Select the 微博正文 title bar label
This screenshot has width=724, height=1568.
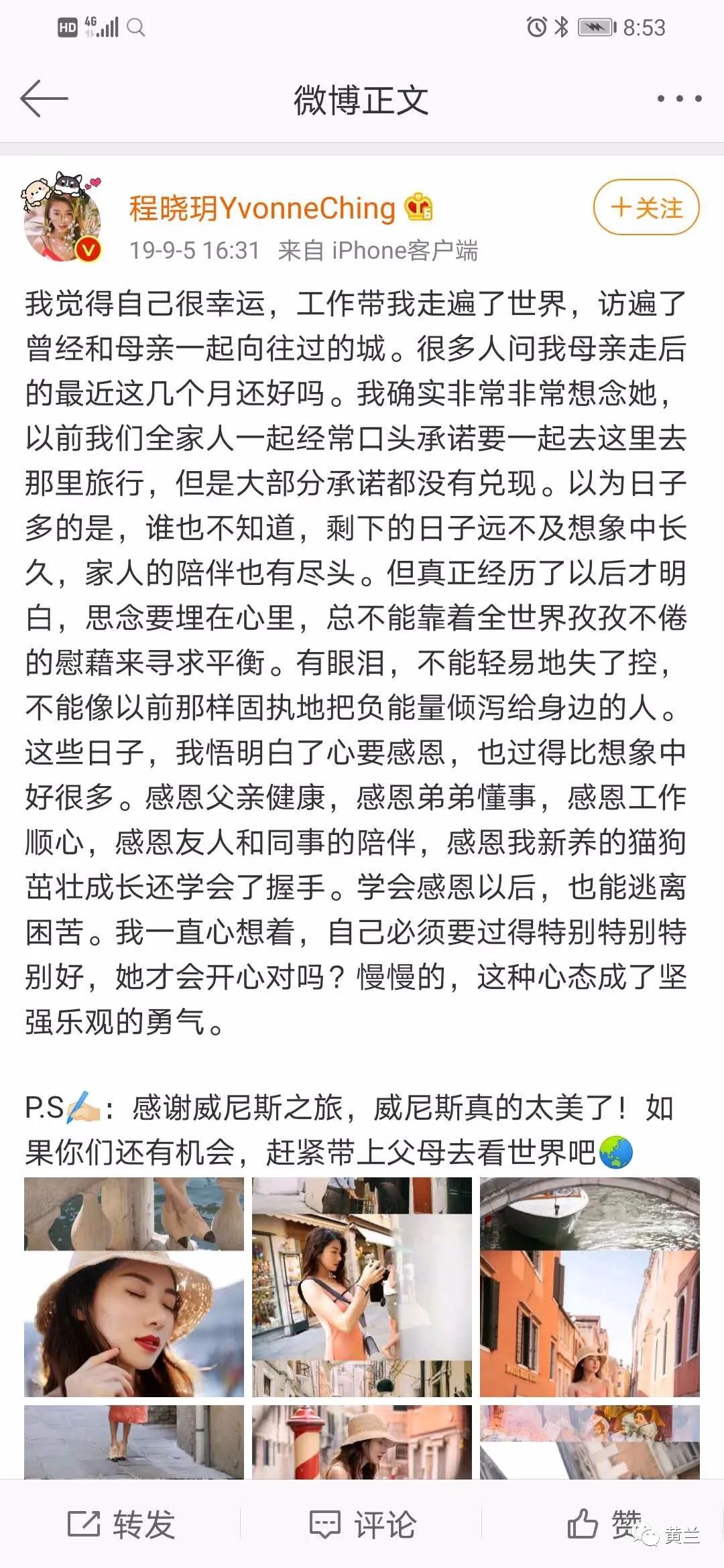362,99
